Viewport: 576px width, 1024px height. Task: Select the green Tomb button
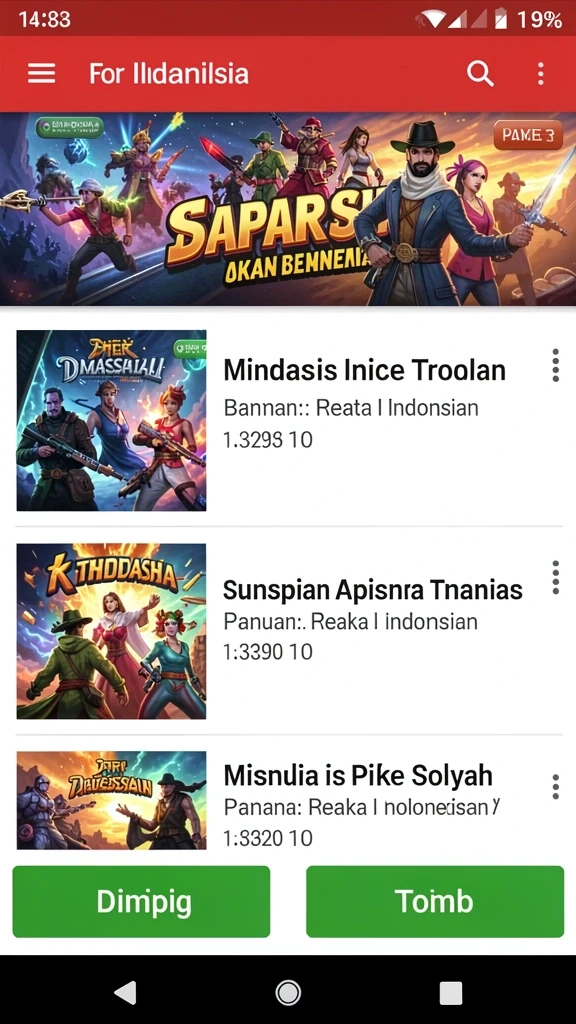tap(435, 901)
